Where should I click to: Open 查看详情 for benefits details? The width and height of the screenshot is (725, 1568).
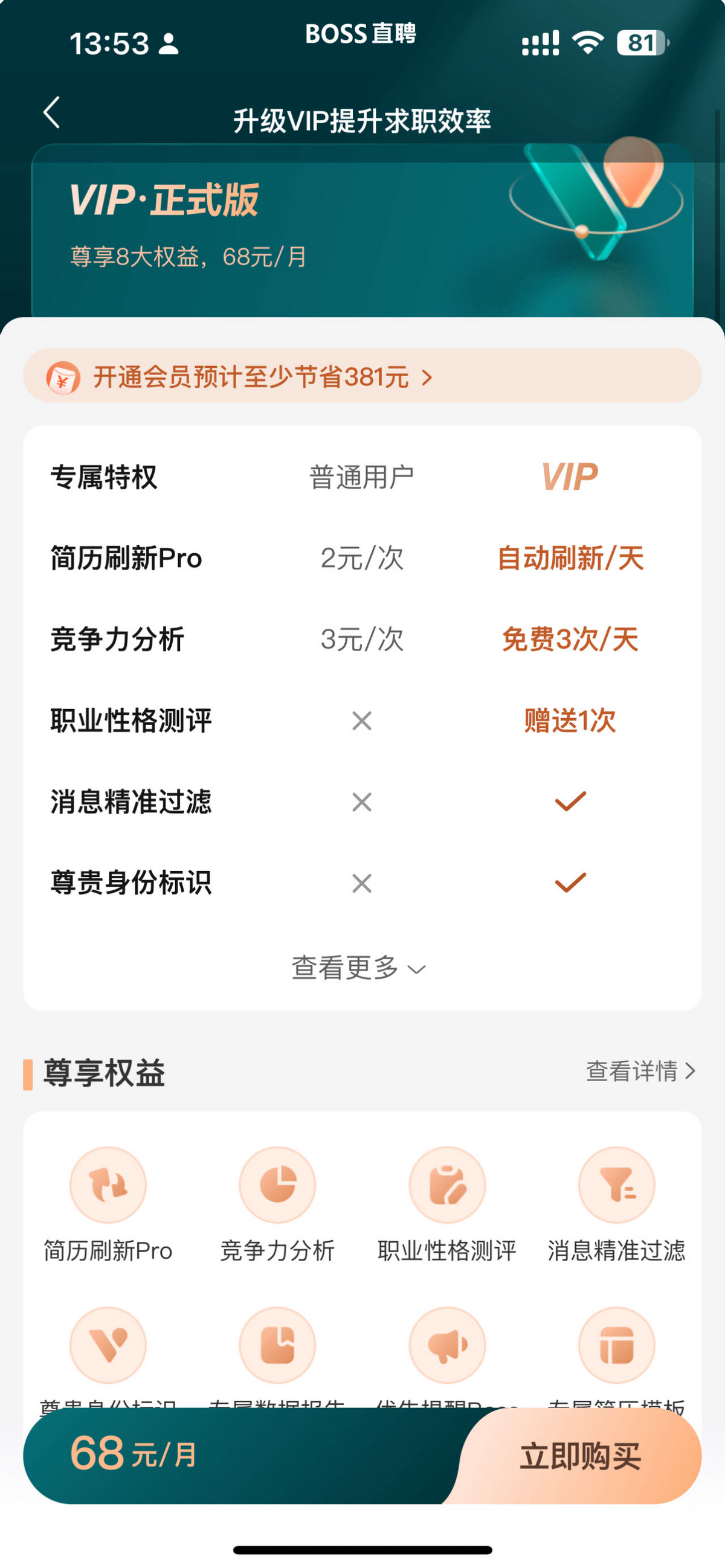click(640, 1072)
